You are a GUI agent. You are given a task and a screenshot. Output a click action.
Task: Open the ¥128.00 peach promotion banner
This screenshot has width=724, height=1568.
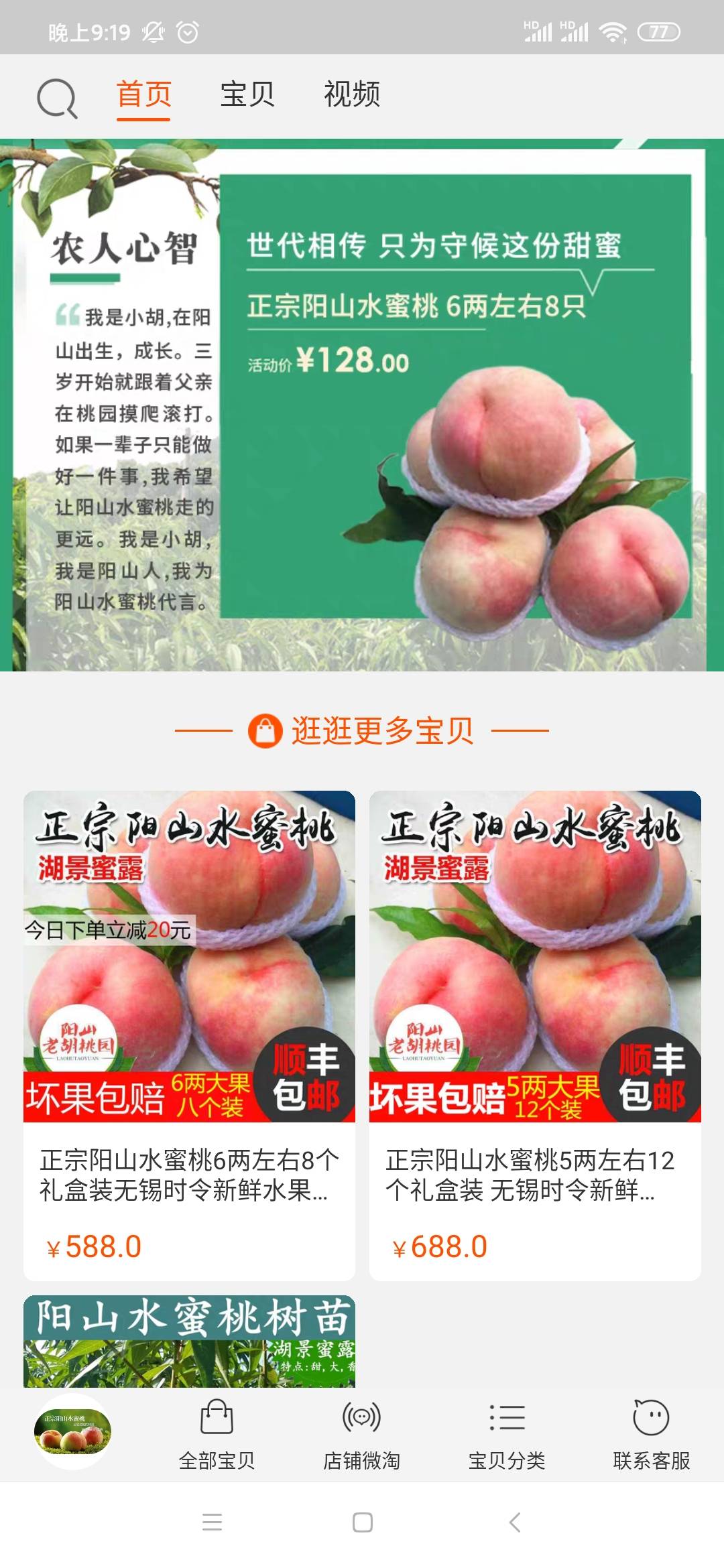(x=362, y=405)
